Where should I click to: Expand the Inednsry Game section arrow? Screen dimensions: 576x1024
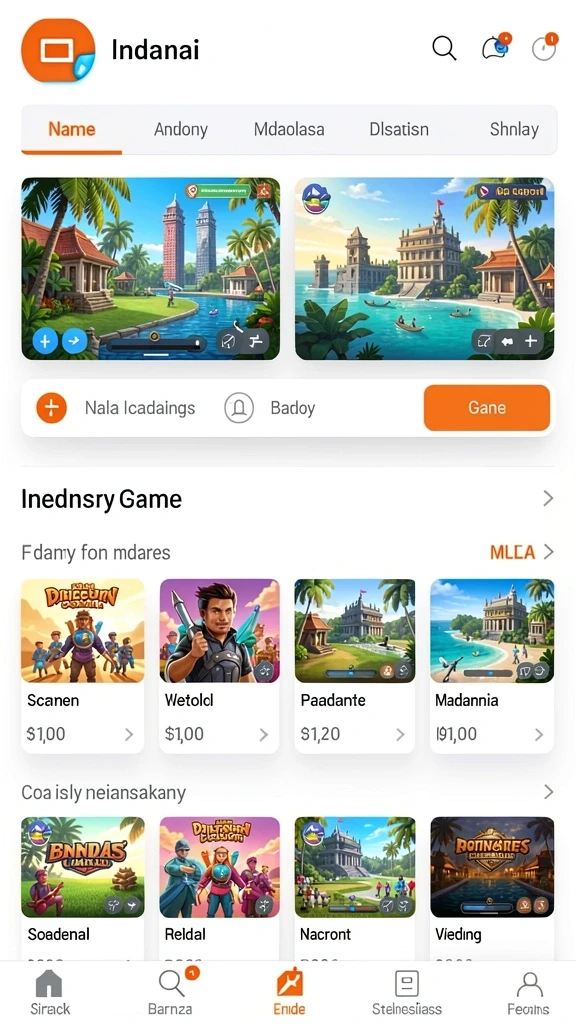(548, 499)
